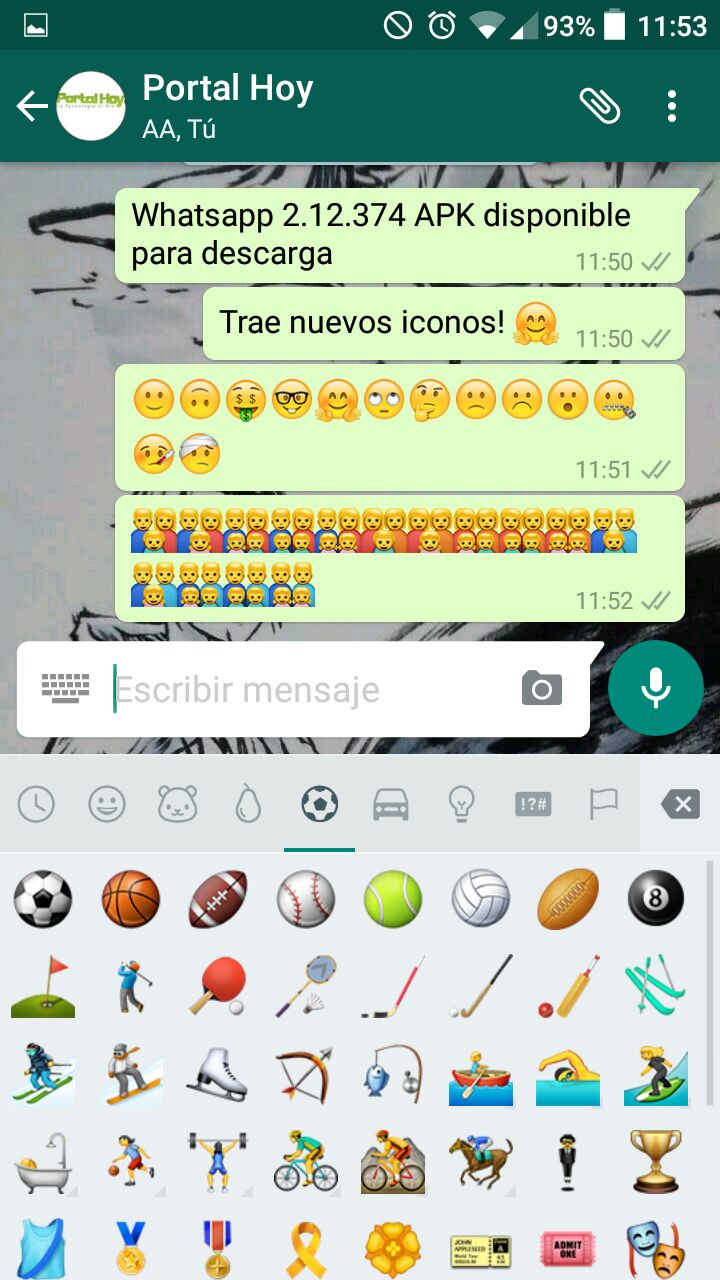Switch to the flags emoji tab

click(604, 803)
